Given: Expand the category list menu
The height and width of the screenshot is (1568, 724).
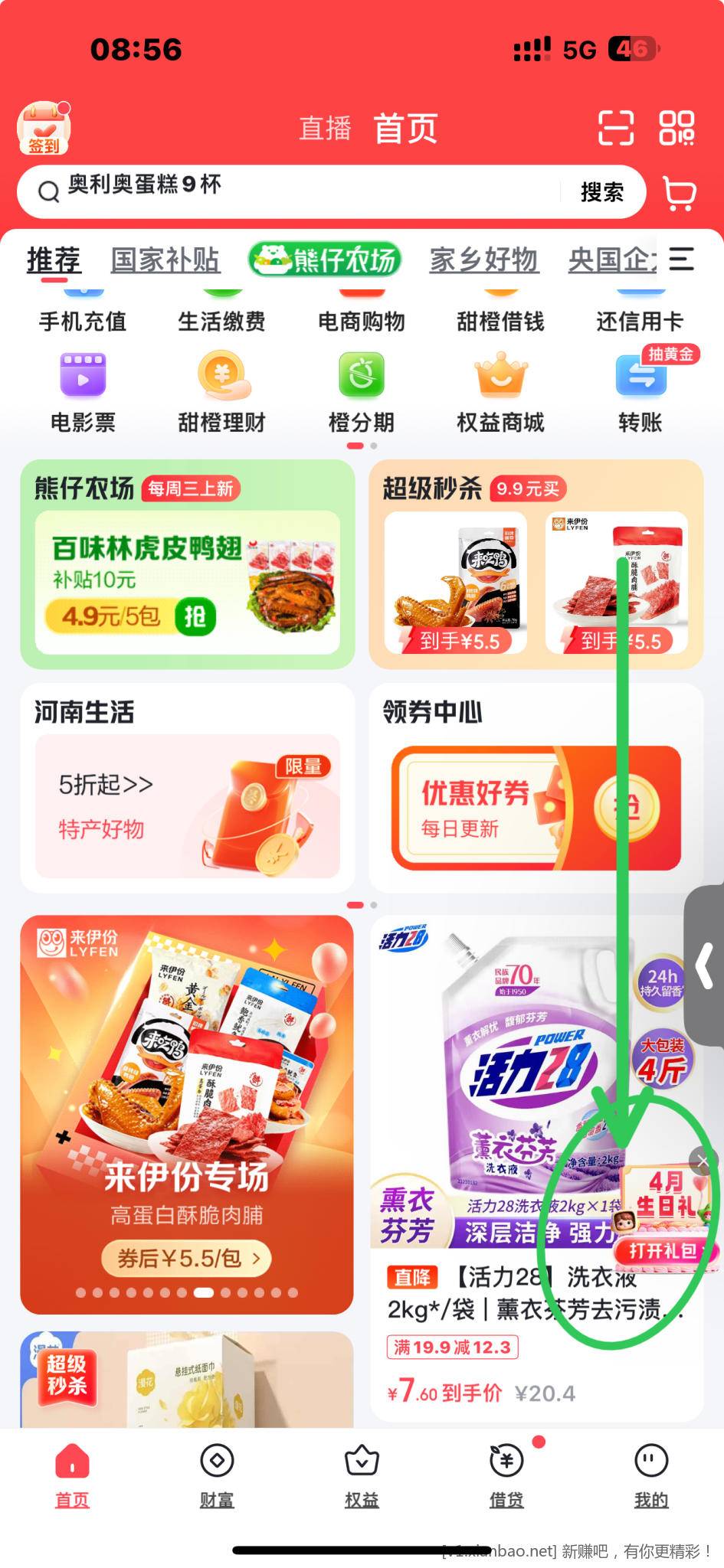Looking at the screenshot, I should [681, 259].
